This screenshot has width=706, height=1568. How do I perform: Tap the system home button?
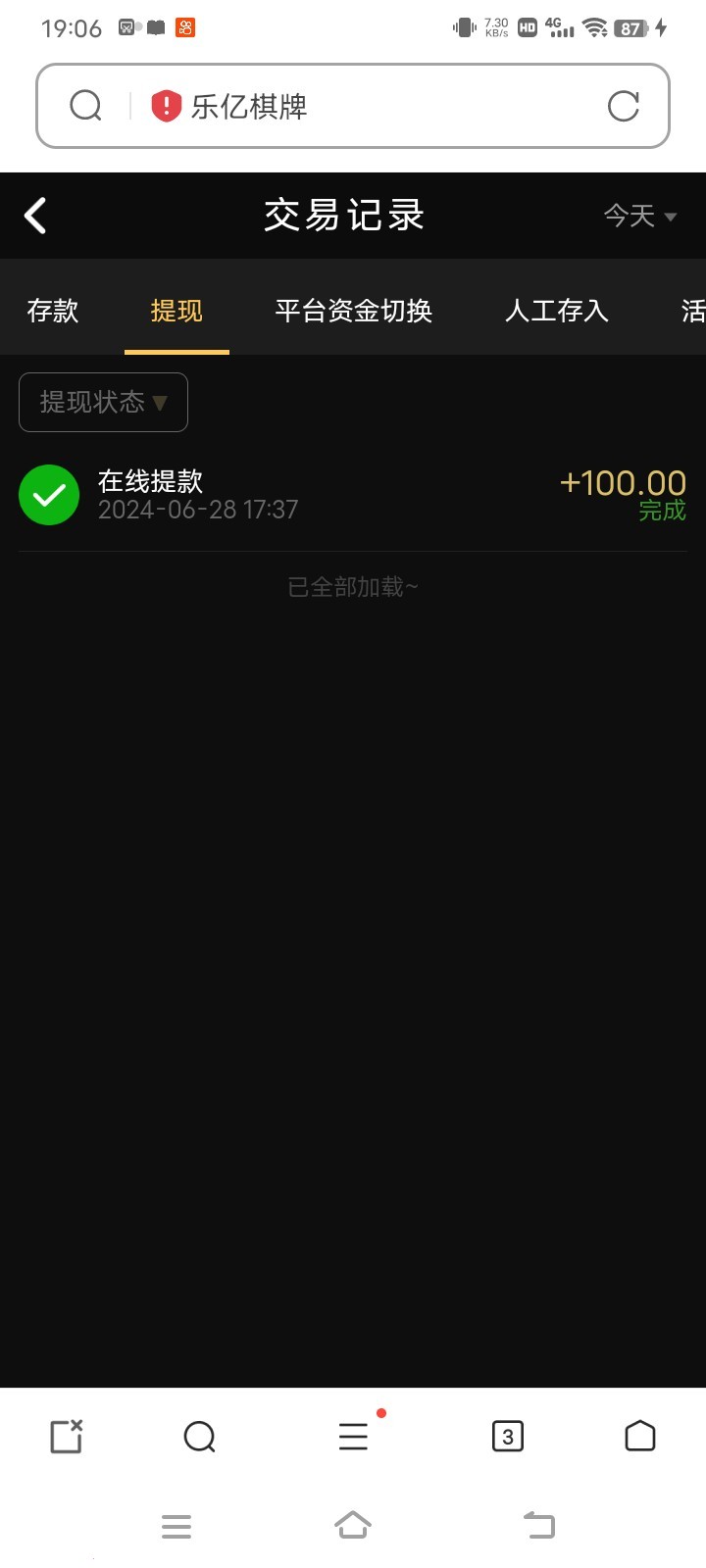pyautogui.click(x=353, y=1525)
